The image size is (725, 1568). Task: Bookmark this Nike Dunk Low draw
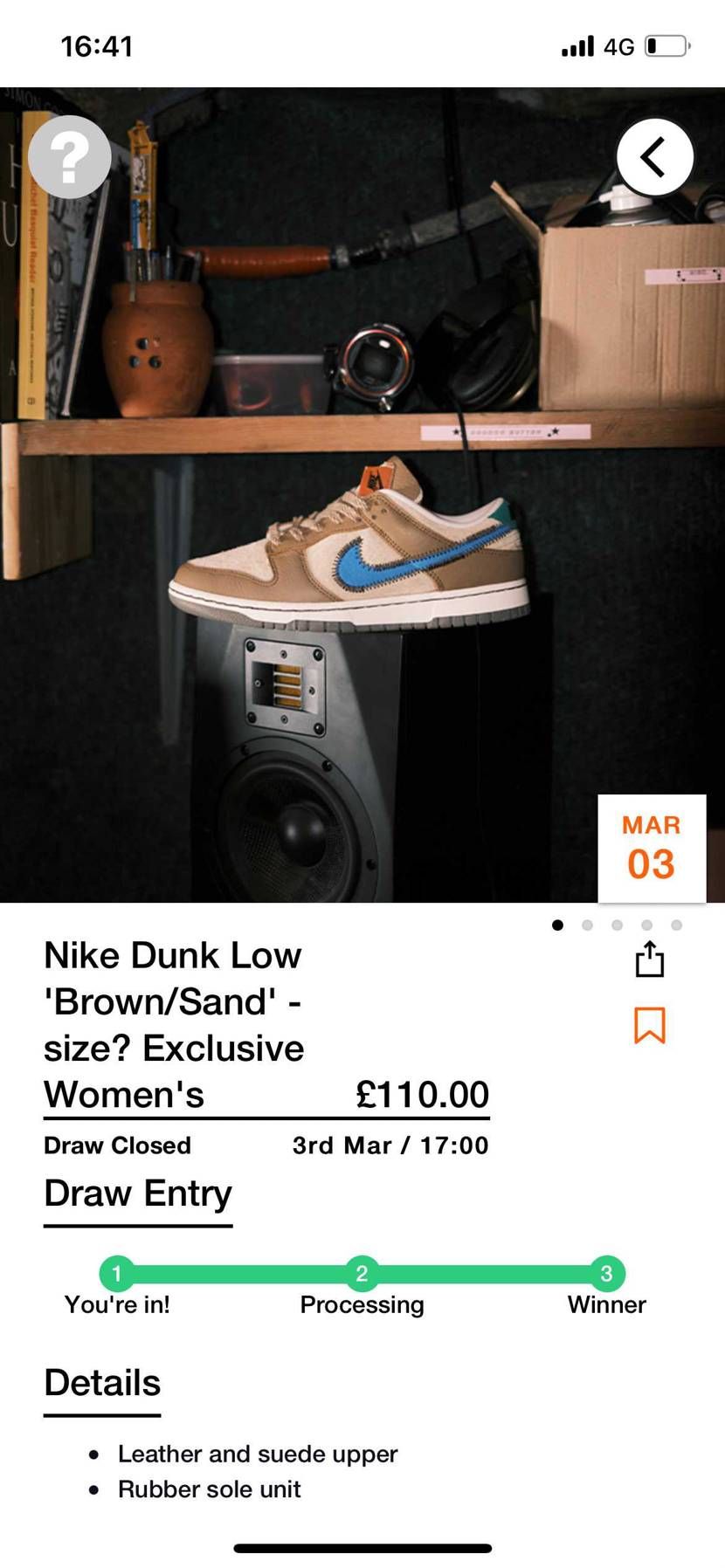click(649, 1025)
